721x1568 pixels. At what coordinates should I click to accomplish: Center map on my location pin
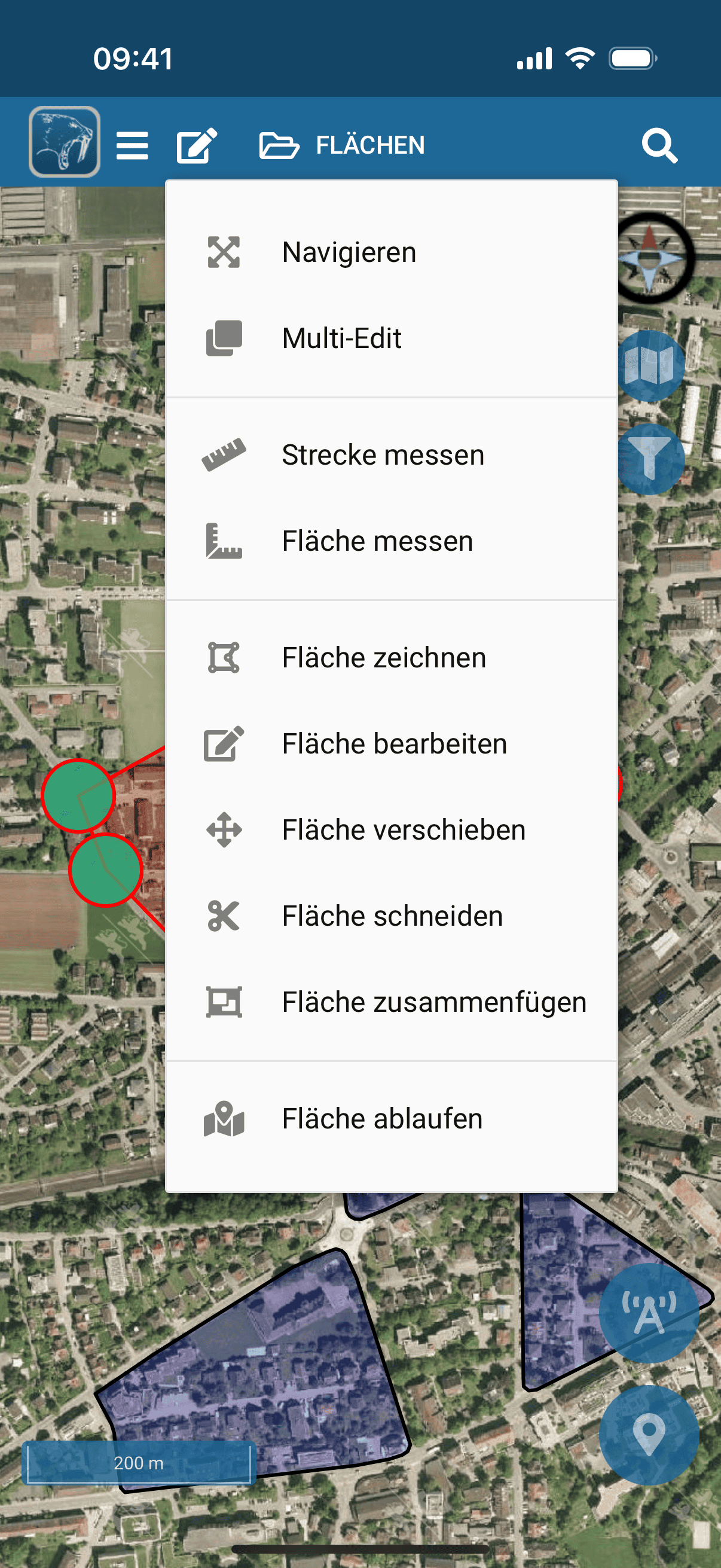[x=649, y=1435]
